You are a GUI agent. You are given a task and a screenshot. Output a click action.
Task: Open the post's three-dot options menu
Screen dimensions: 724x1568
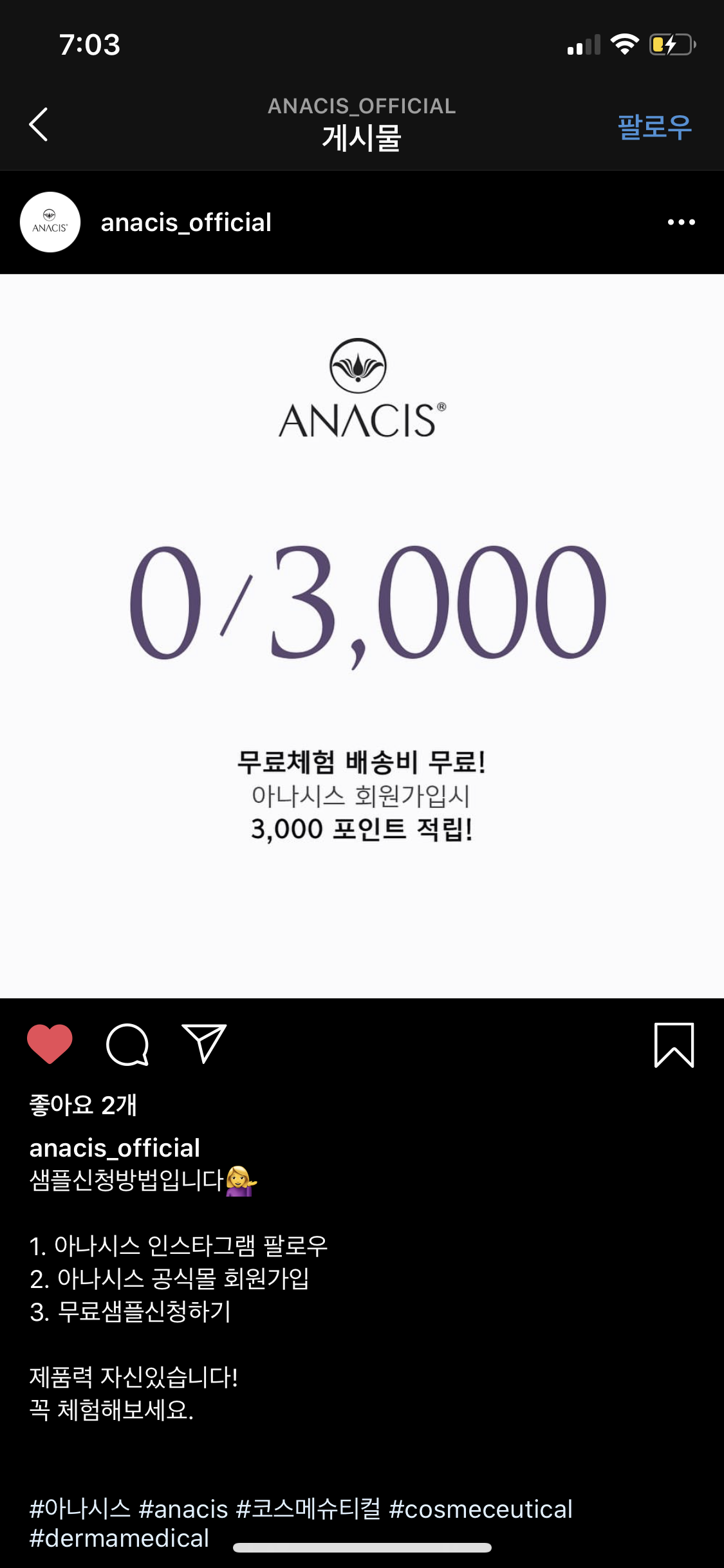(681, 222)
